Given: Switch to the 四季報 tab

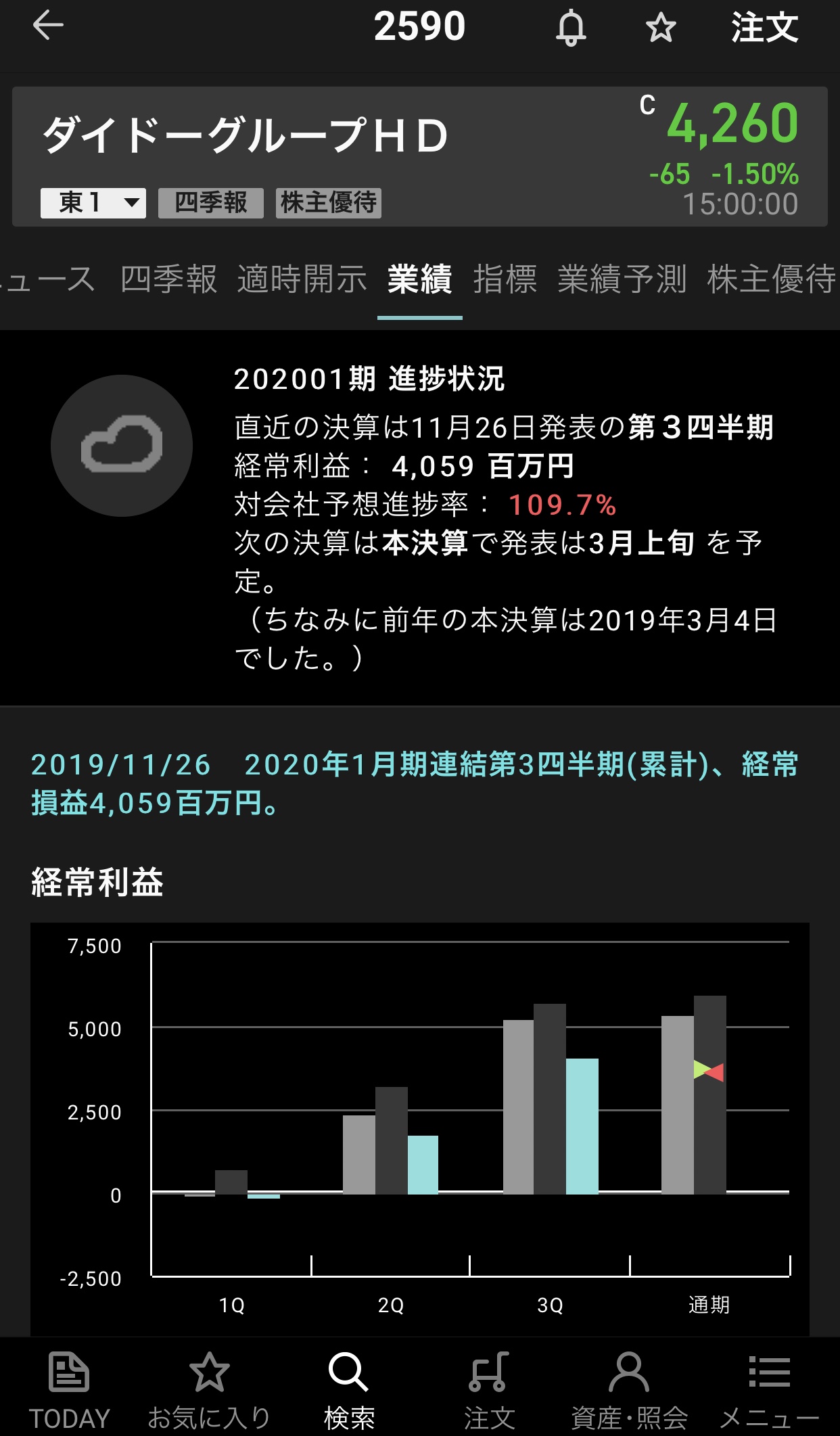Looking at the screenshot, I should pyautogui.click(x=169, y=279).
